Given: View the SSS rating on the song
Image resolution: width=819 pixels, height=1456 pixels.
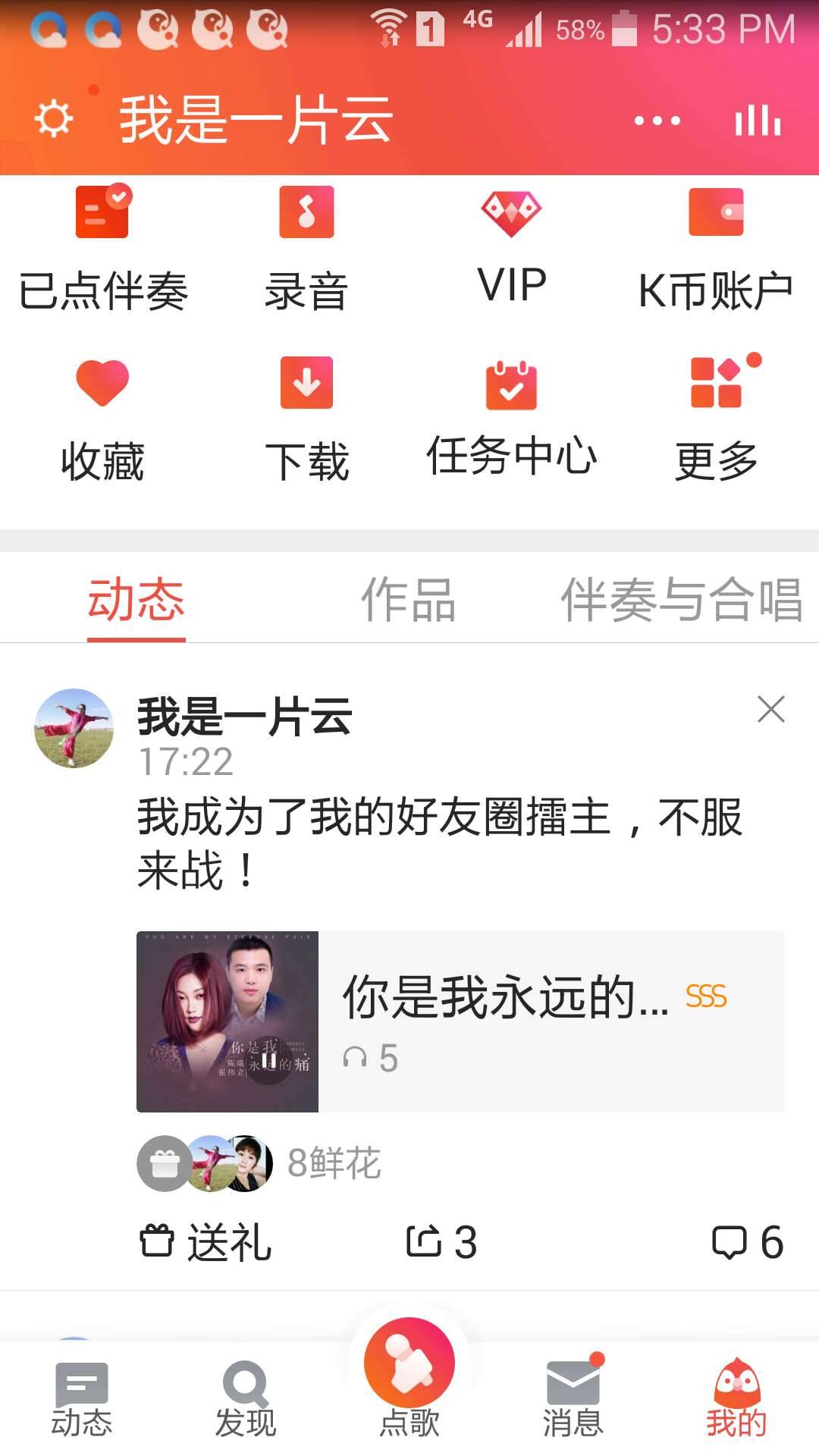Looking at the screenshot, I should 705,997.
